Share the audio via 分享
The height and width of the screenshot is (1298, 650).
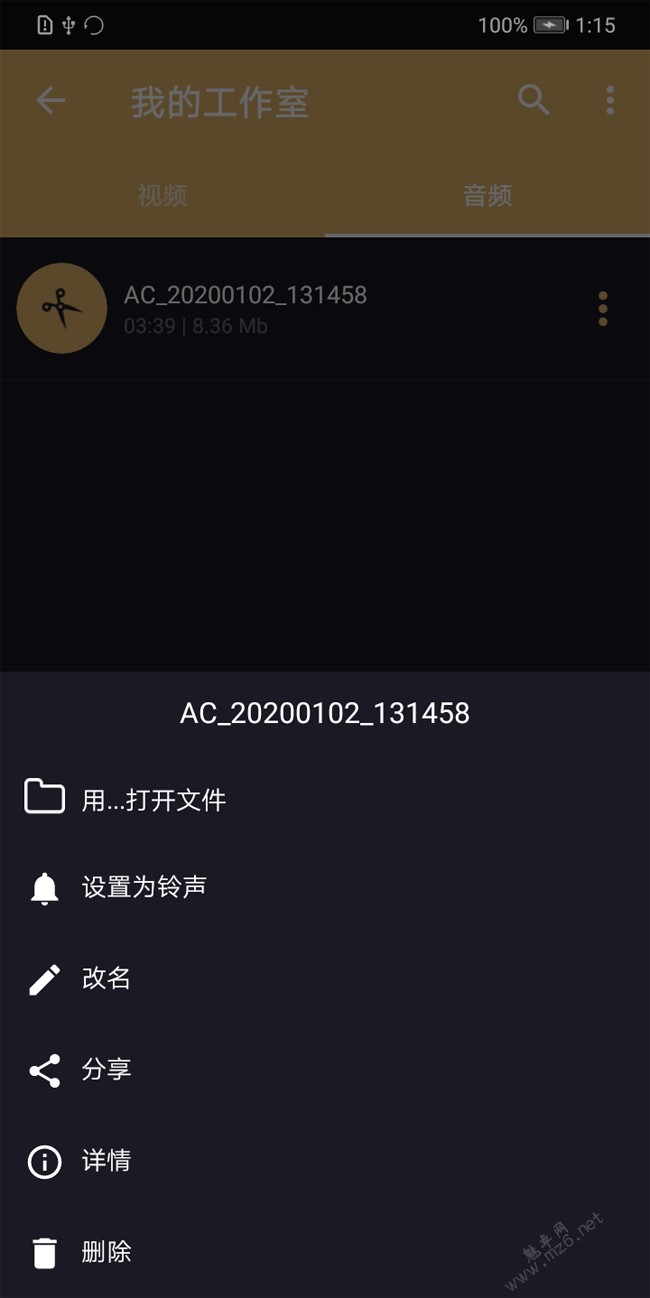tap(325, 1070)
